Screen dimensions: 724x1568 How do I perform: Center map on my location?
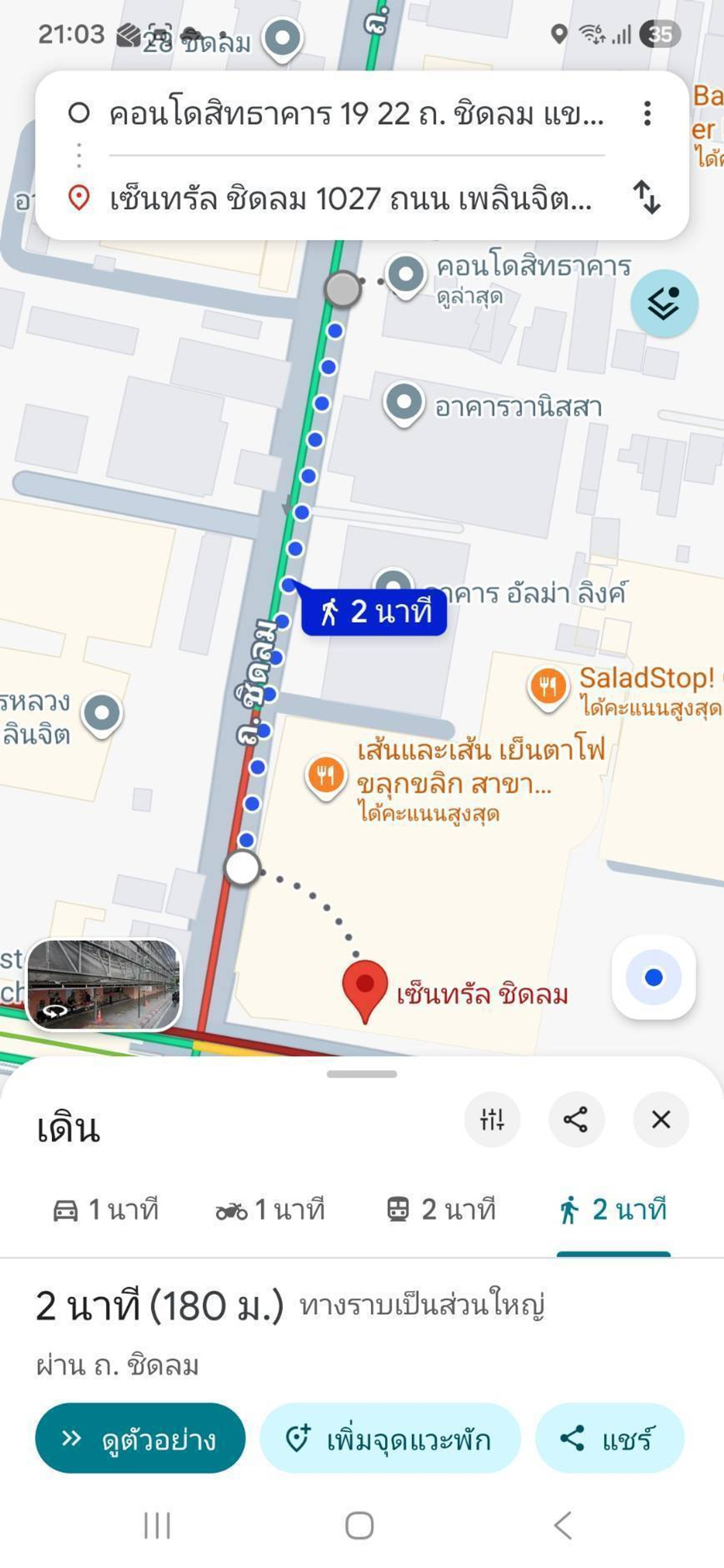[653, 977]
